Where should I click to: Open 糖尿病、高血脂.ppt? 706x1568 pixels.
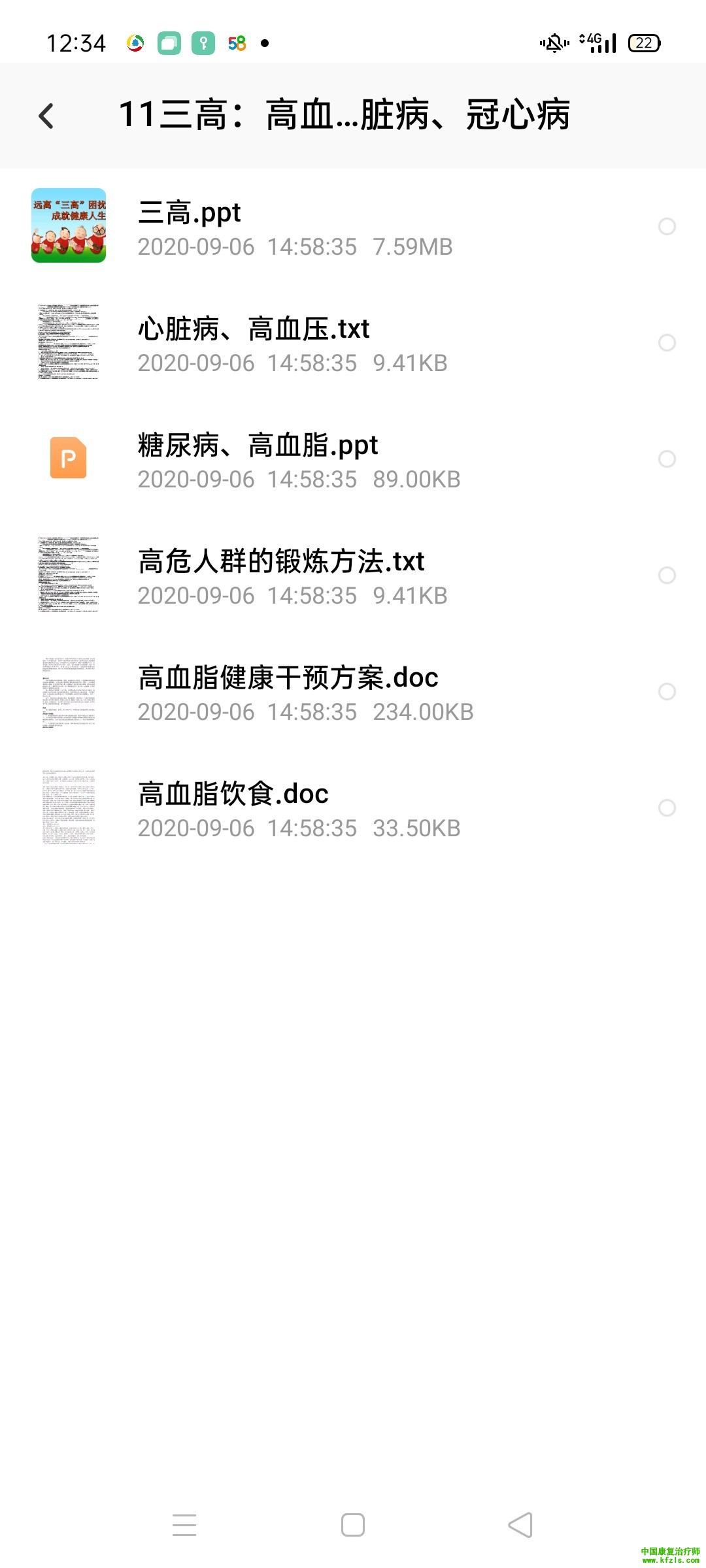tap(294, 459)
